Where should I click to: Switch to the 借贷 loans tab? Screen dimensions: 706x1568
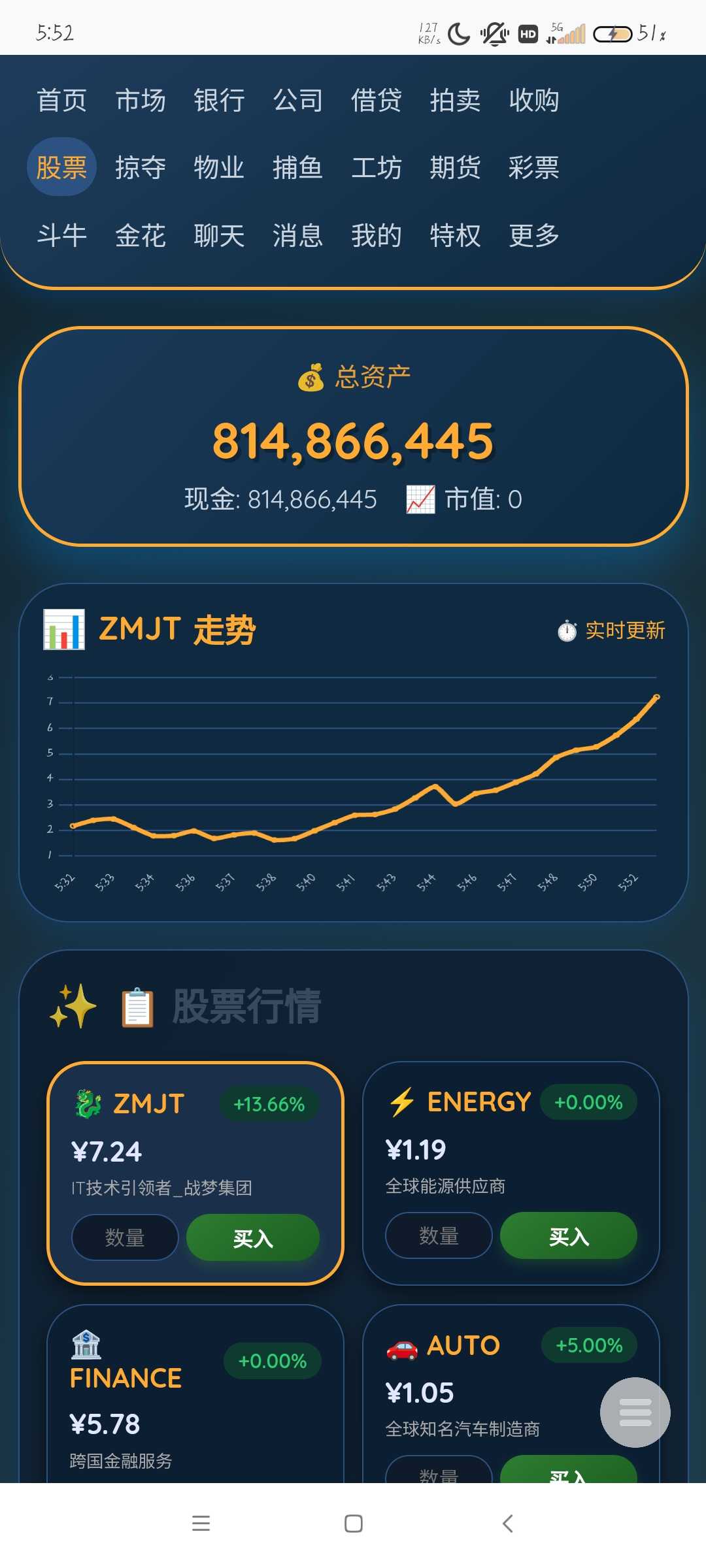point(376,101)
